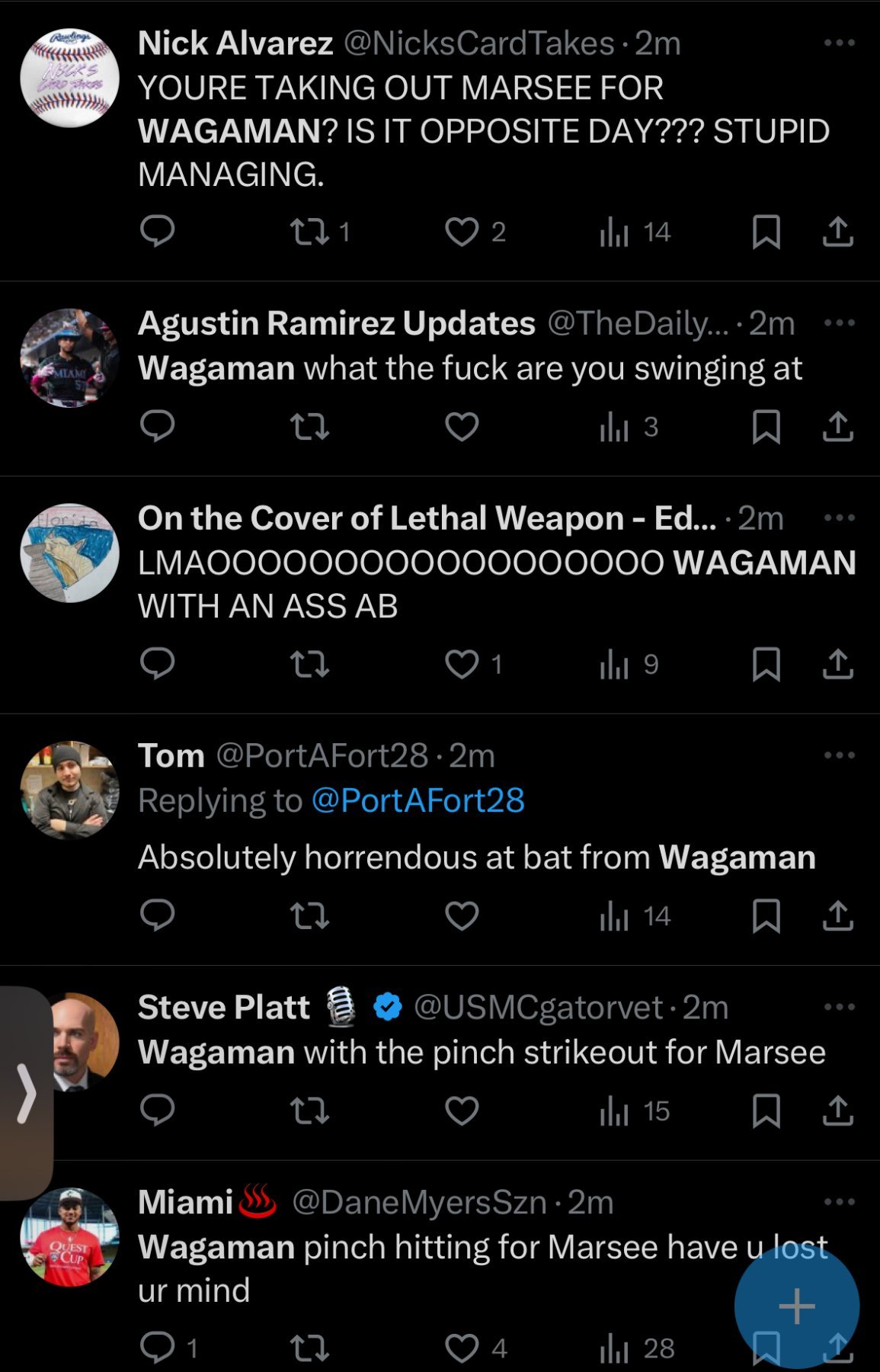Compose a new post with plus button
This screenshot has height=1372, width=880.
click(x=796, y=1306)
